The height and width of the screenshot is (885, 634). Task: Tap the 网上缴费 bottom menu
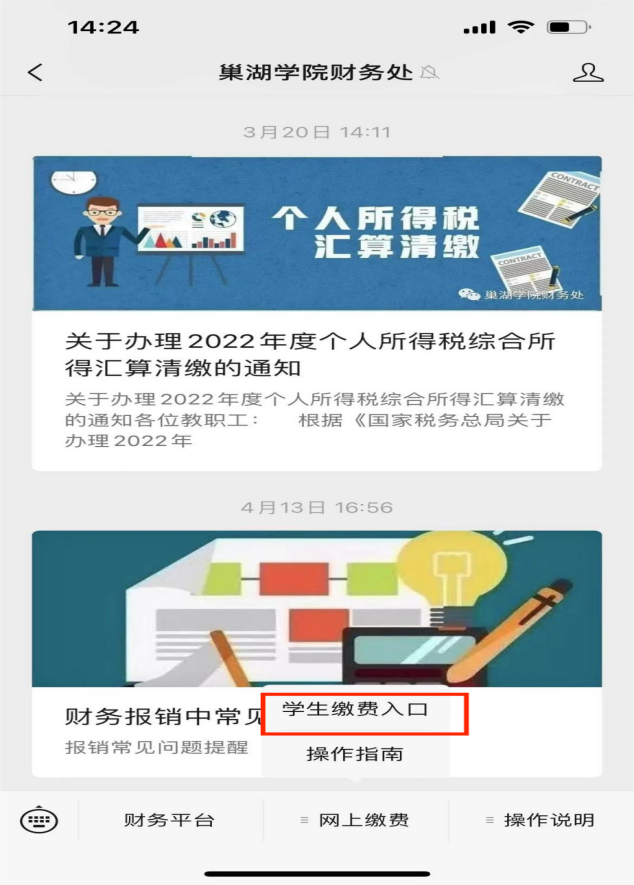[x=355, y=820]
